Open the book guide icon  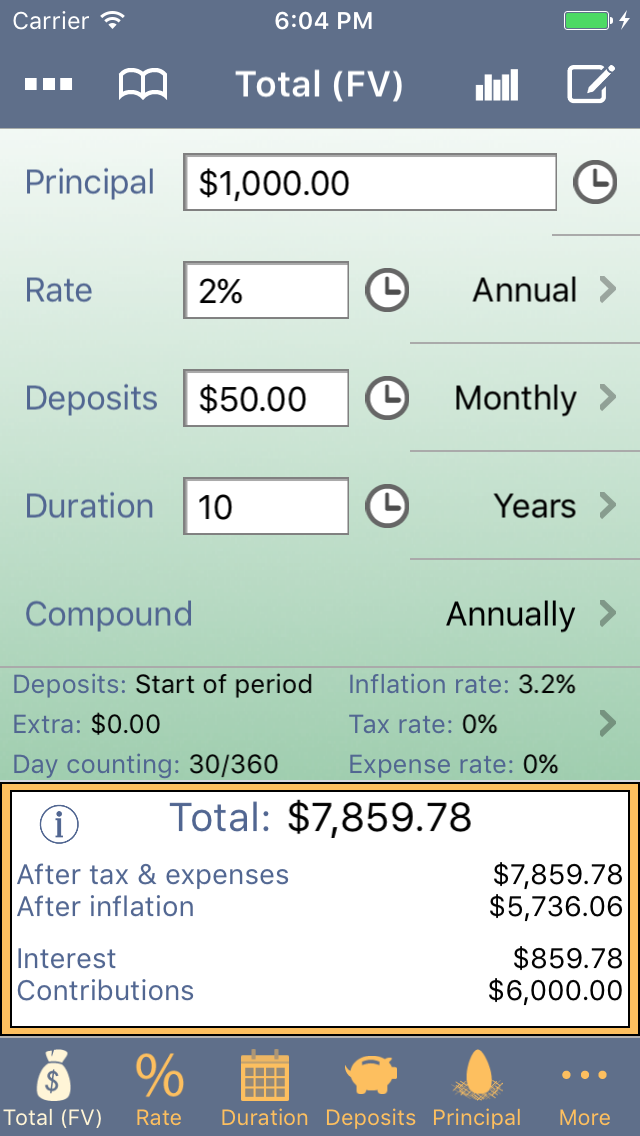(x=143, y=85)
